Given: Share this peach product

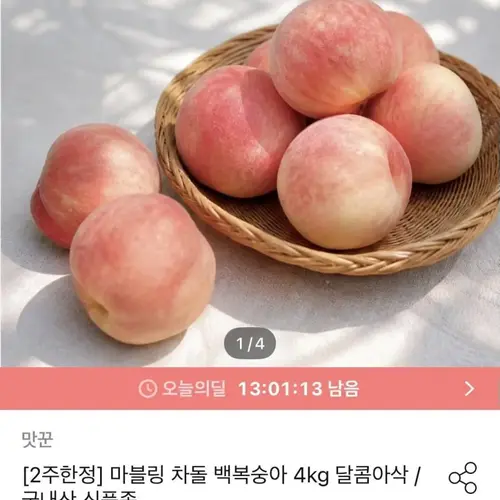Looking at the screenshot, I should coord(463,478).
